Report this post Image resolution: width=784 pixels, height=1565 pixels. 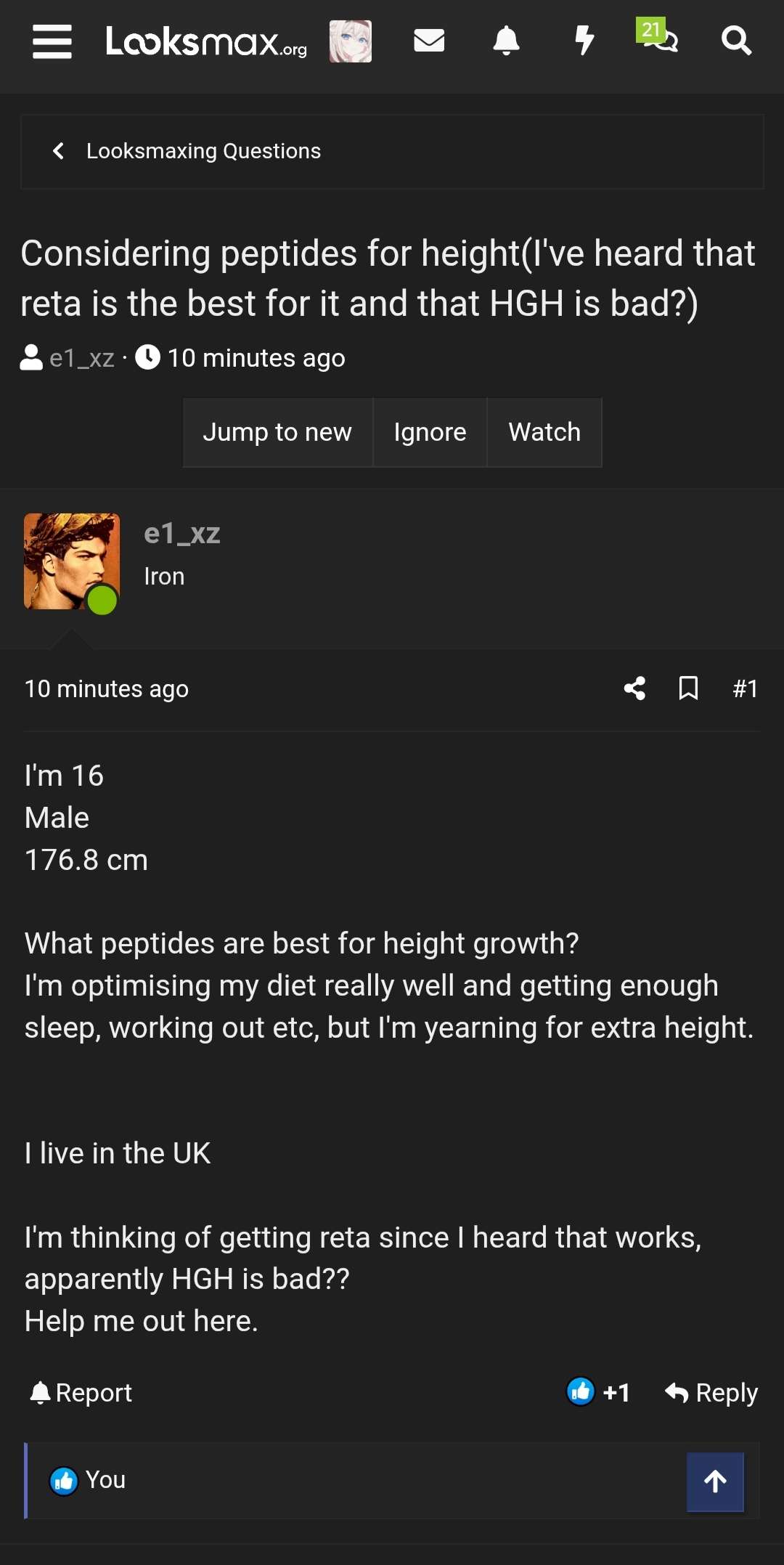(81, 1392)
